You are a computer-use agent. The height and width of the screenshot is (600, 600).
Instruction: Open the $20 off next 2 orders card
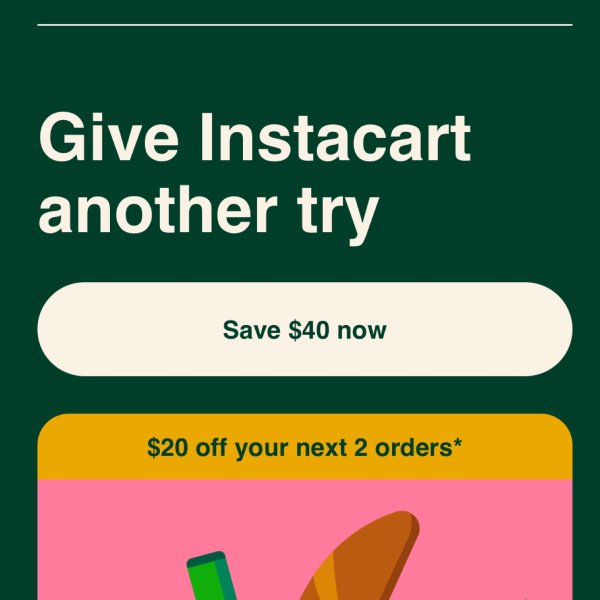tap(304, 448)
